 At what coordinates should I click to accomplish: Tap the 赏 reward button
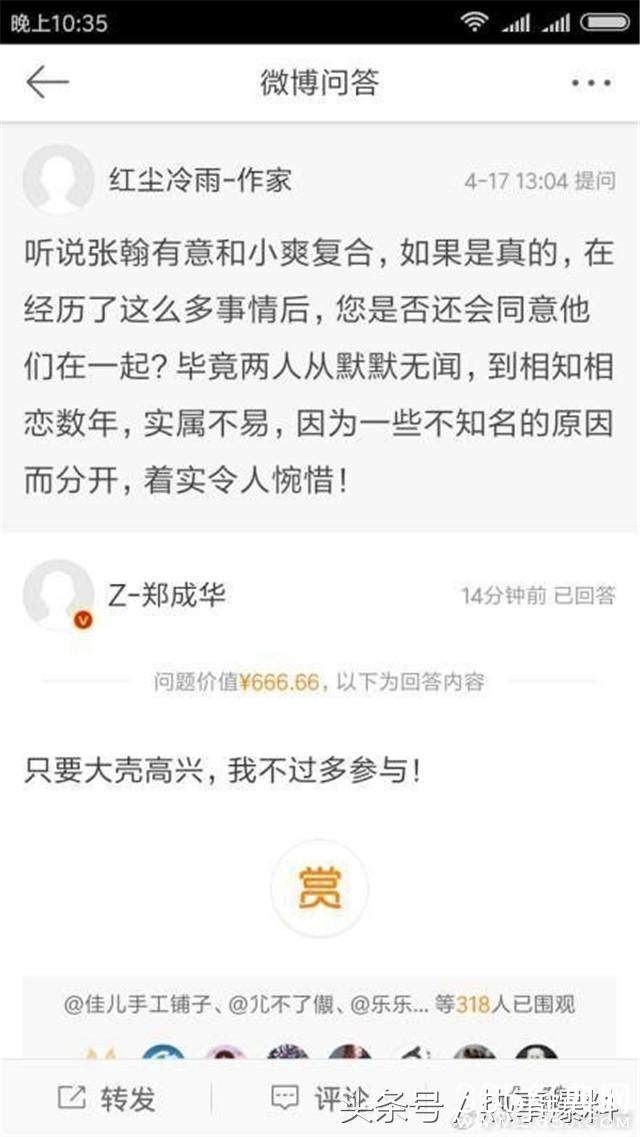click(319, 888)
